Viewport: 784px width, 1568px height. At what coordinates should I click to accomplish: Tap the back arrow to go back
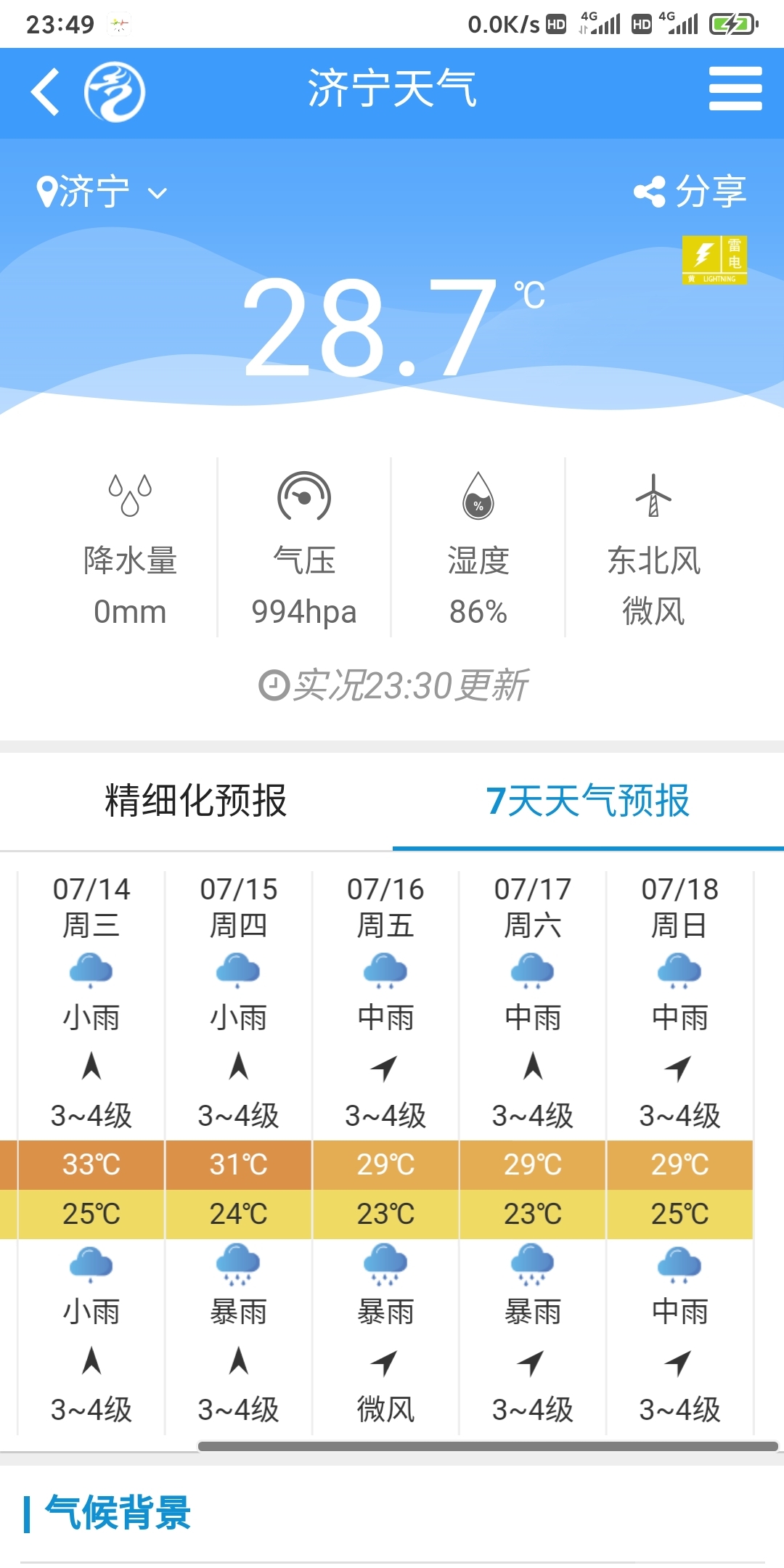click(x=45, y=93)
